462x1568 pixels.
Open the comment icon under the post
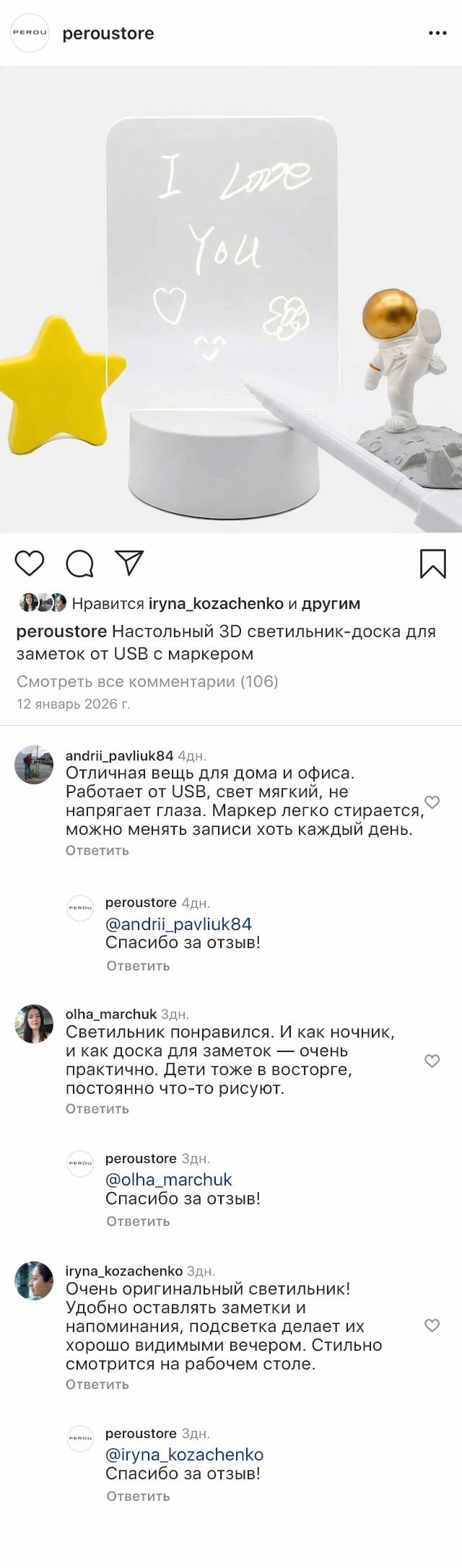click(x=79, y=564)
